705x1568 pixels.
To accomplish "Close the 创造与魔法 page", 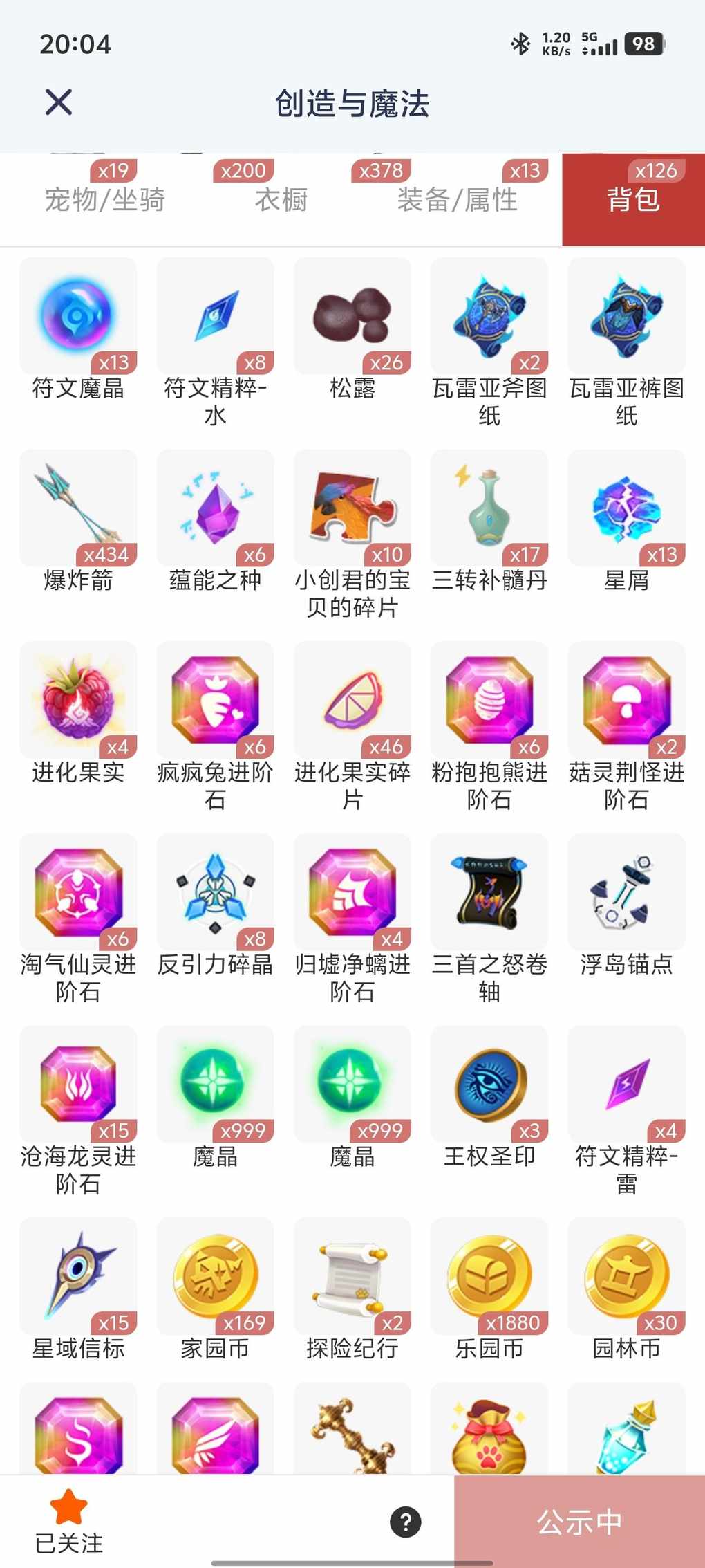I will (x=59, y=102).
